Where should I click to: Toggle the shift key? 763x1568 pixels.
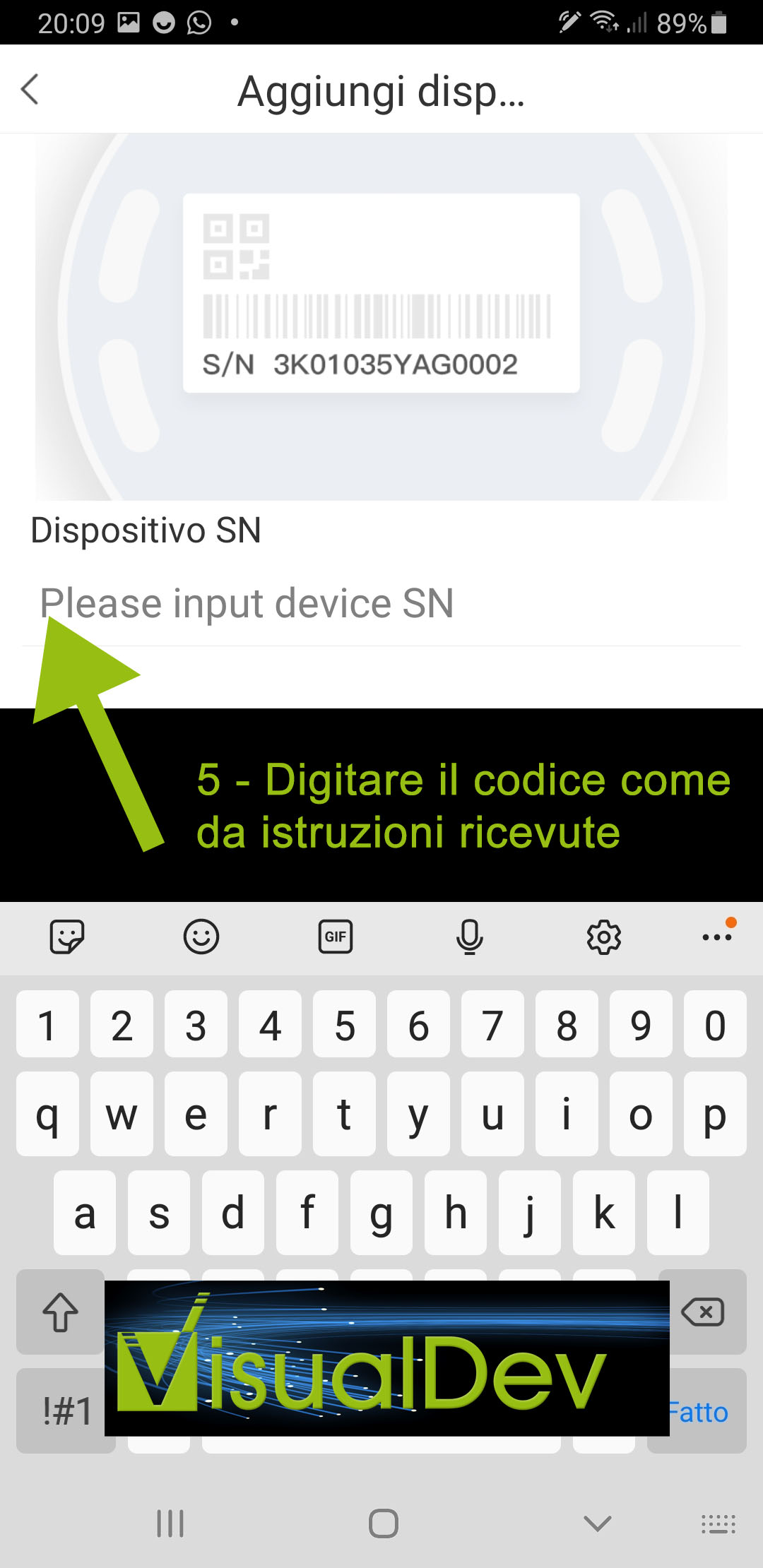tap(61, 1312)
